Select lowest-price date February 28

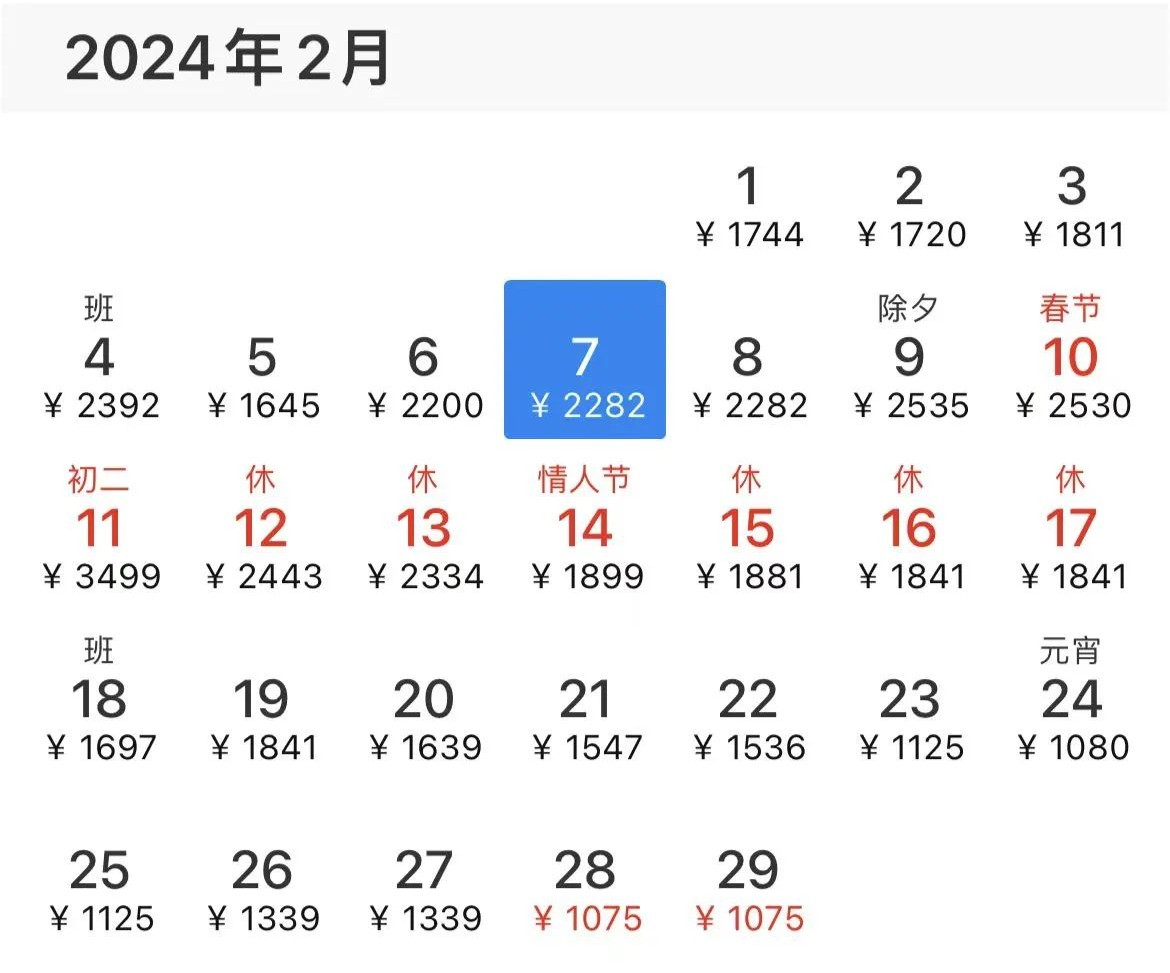tap(585, 889)
